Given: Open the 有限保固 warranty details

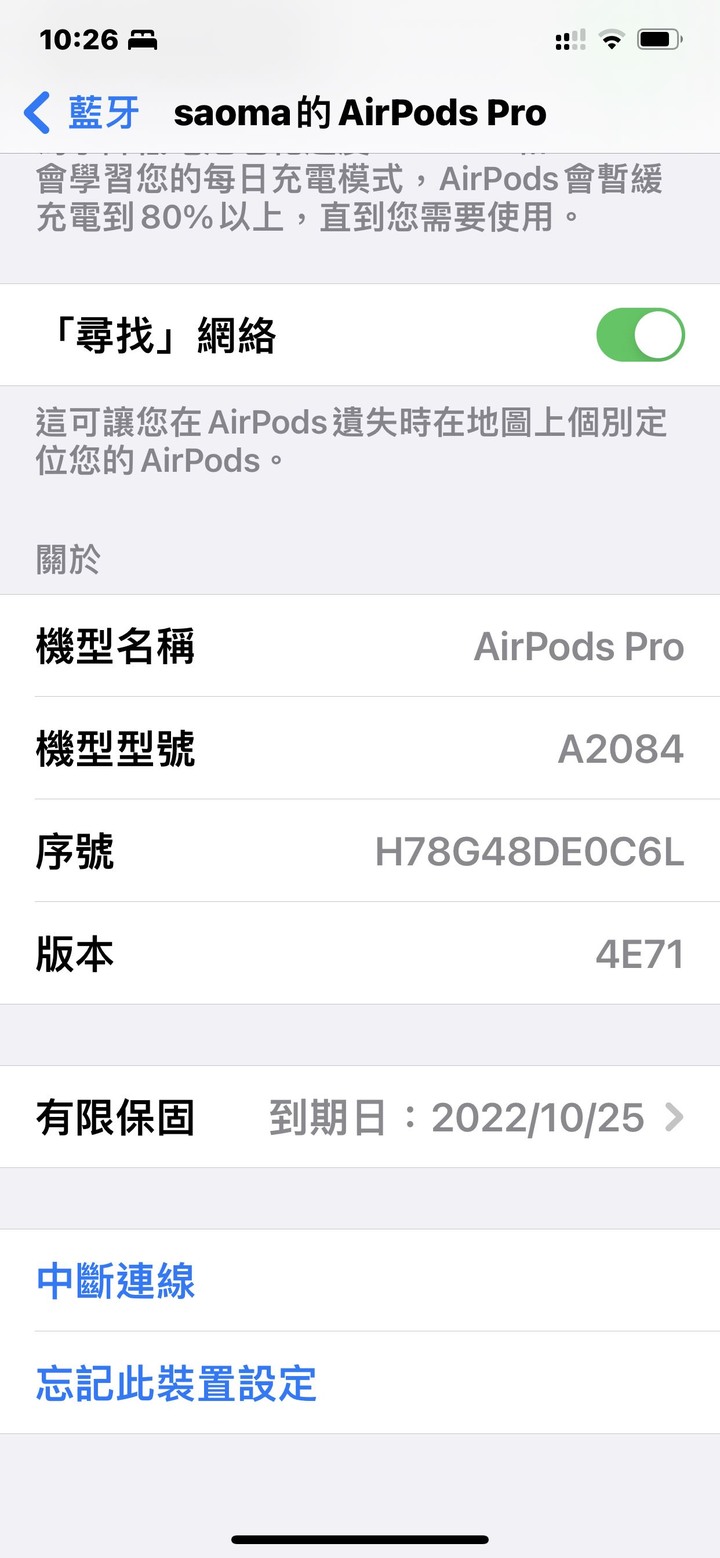Looking at the screenshot, I should pos(360,1117).
